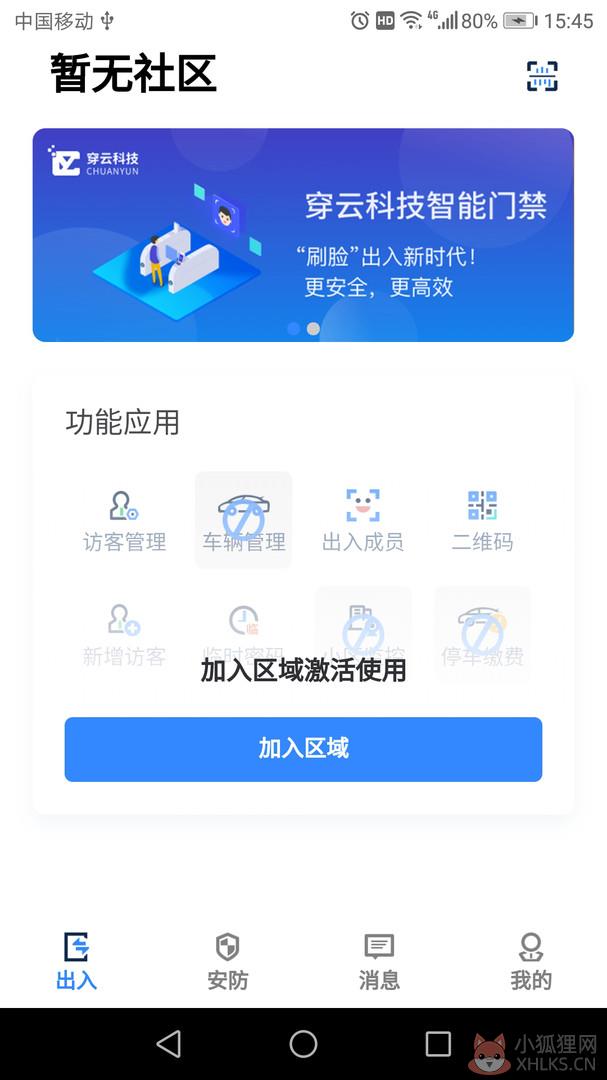Tap the system home button
607x1080 pixels.
[x=303, y=1043]
